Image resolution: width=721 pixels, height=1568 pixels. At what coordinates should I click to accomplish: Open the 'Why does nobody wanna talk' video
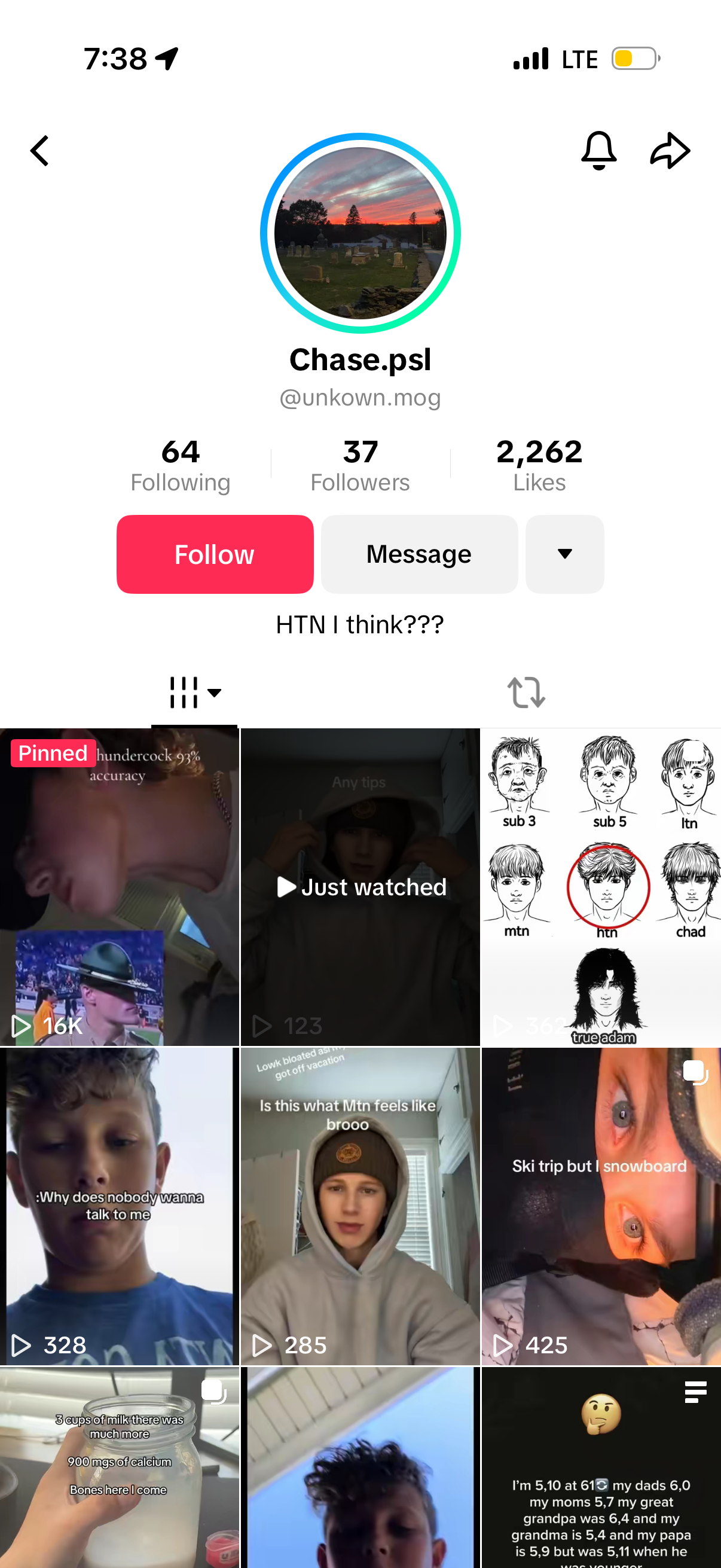(119, 1205)
